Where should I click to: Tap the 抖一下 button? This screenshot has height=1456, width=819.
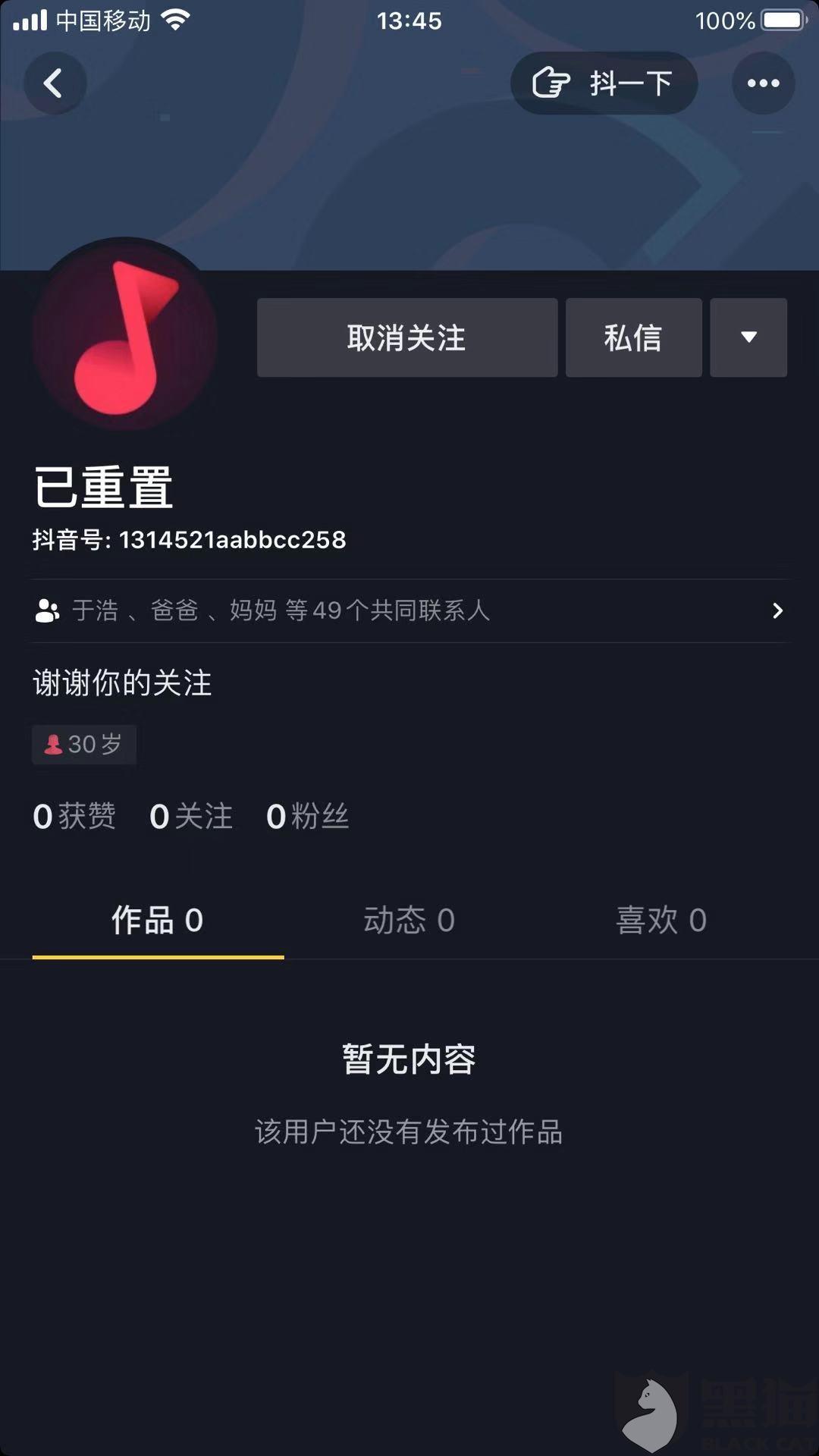coord(604,83)
